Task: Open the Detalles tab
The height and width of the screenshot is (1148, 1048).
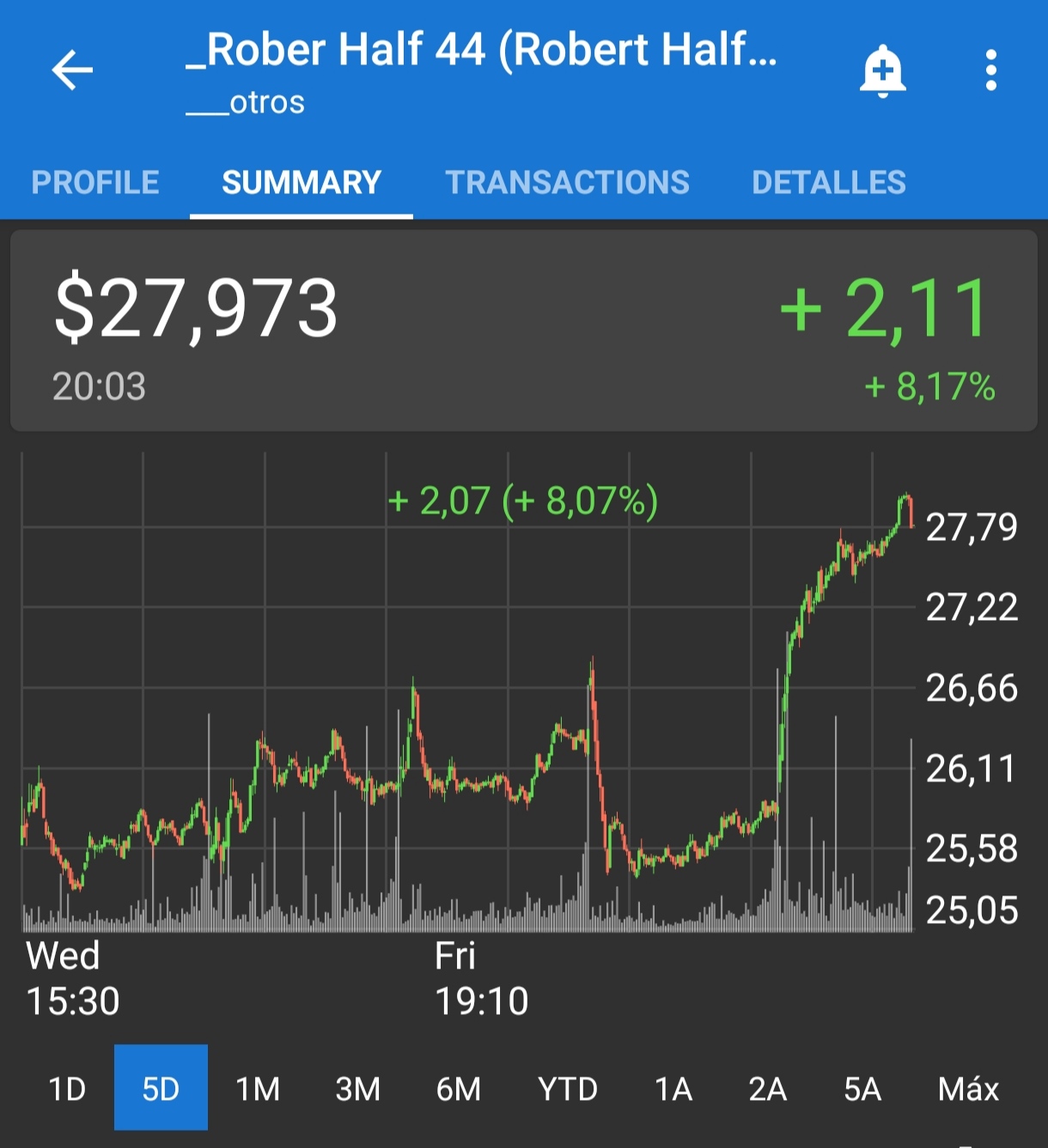Action: pyautogui.click(x=829, y=182)
